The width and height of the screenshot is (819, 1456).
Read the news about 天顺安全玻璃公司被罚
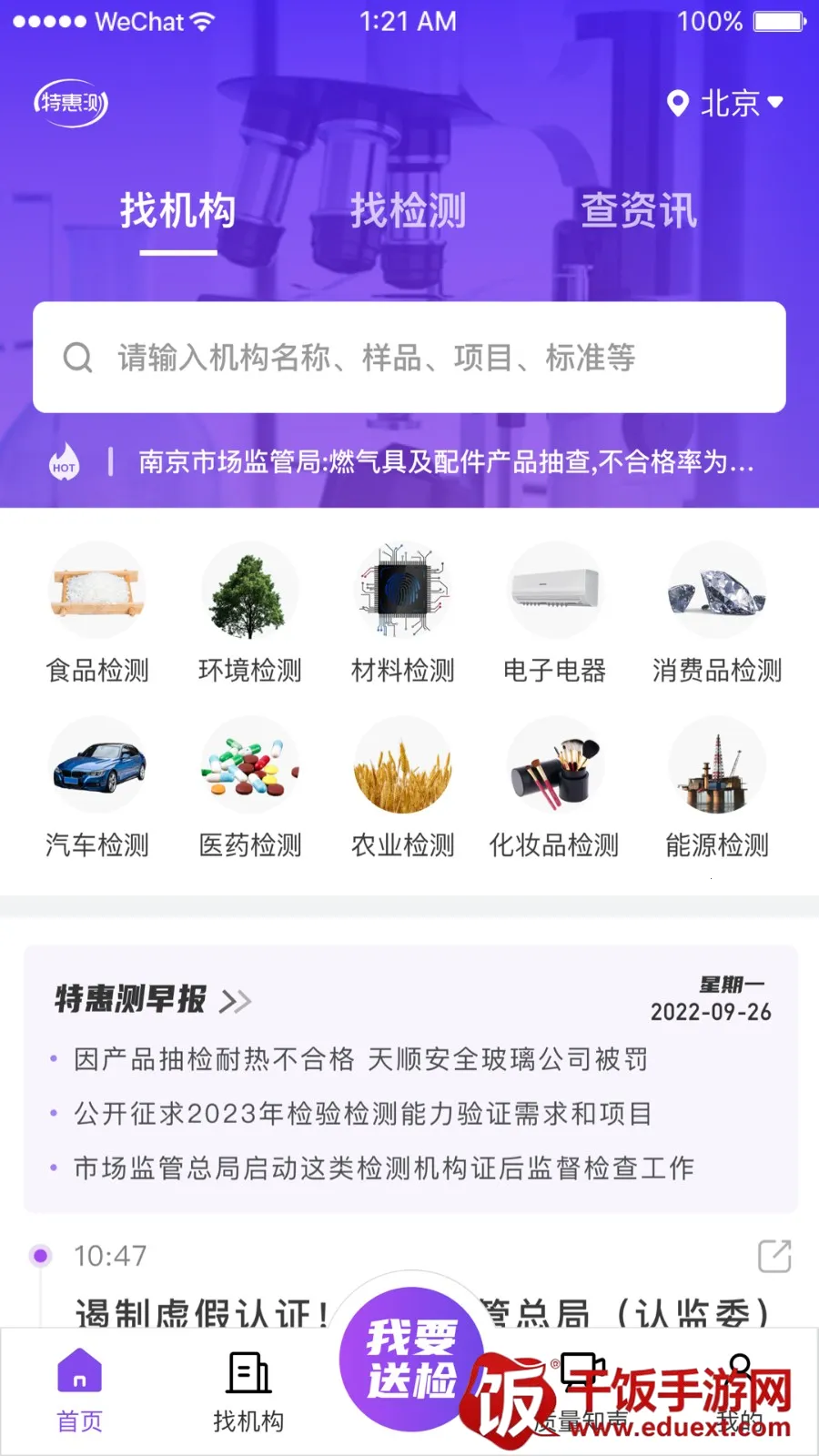[x=360, y=1059]
